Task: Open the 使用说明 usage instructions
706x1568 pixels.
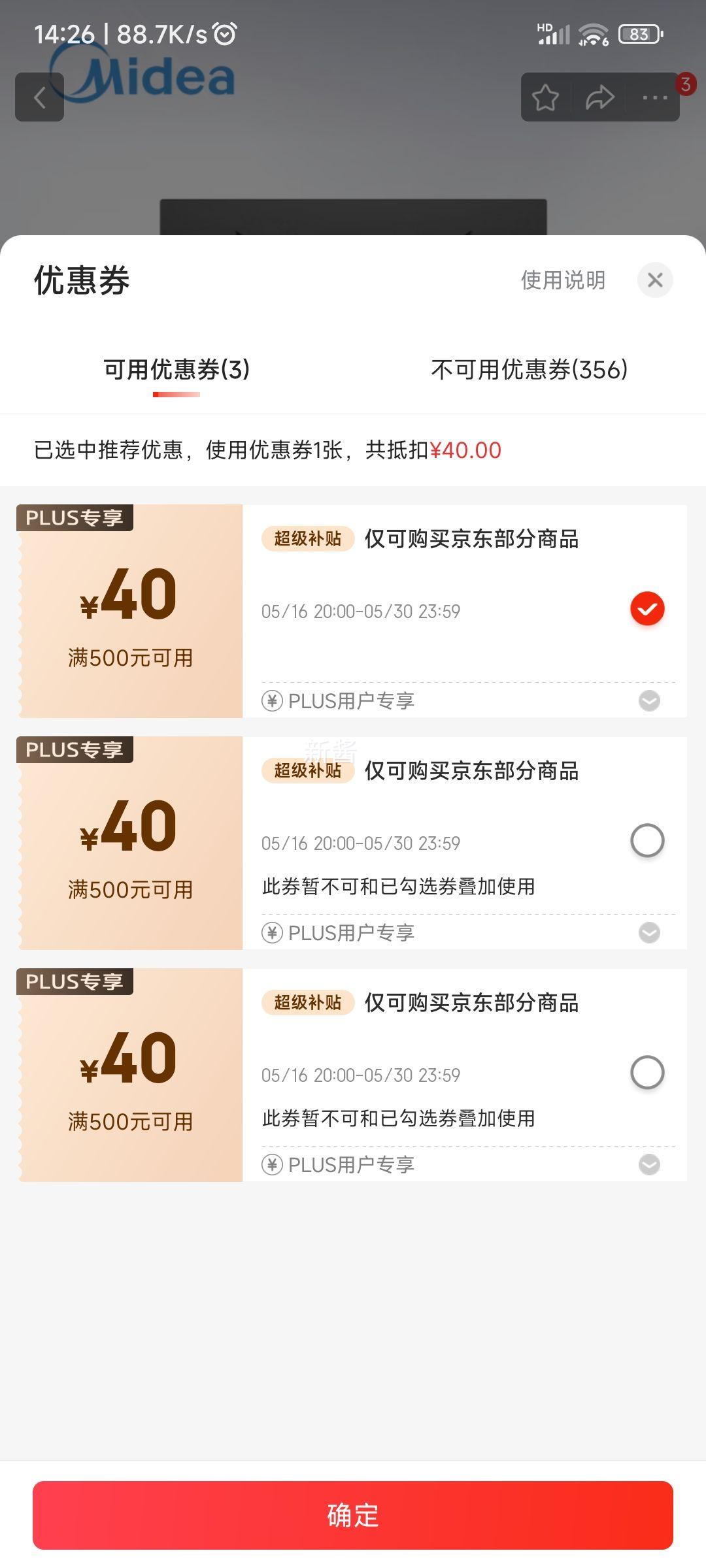Action: (x=563, y=280)
